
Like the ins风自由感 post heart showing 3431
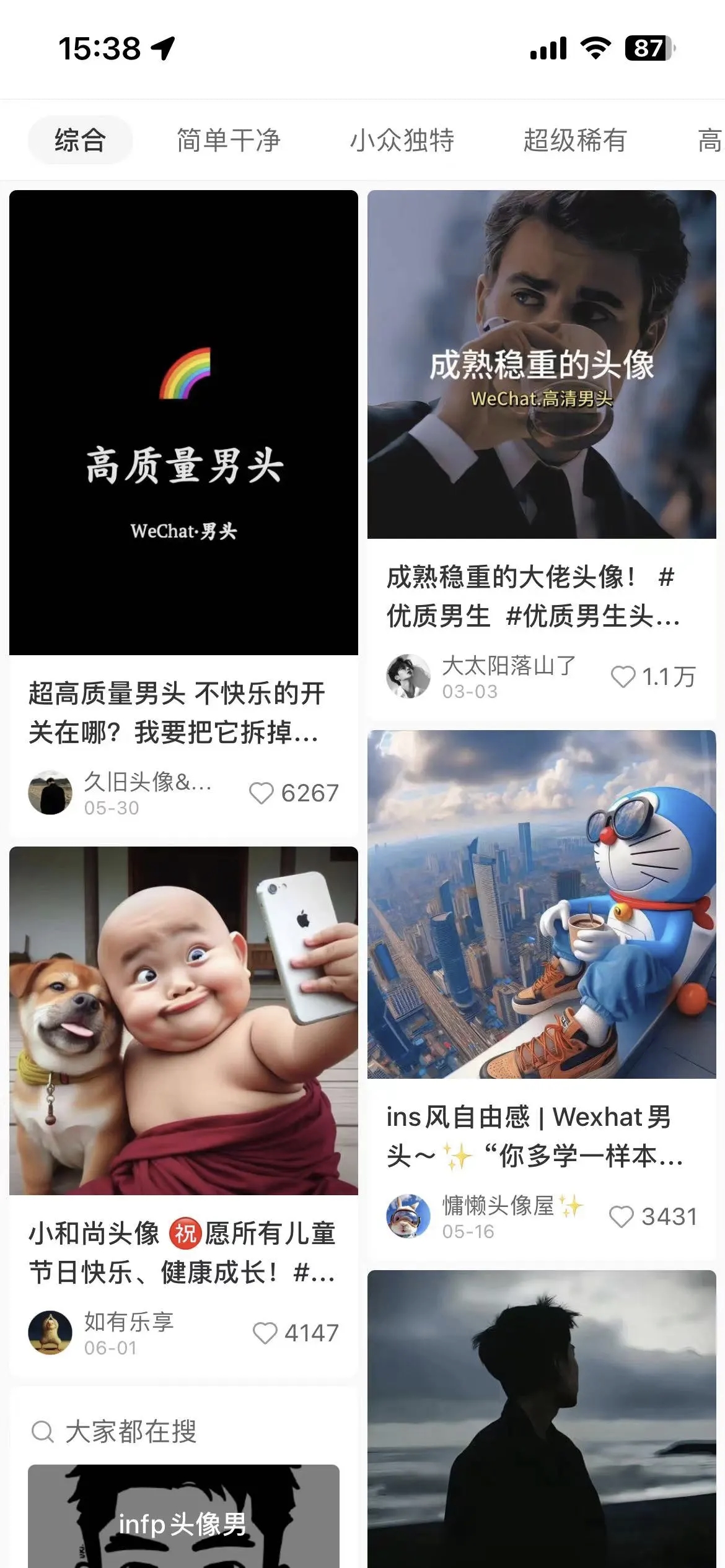622,1216
